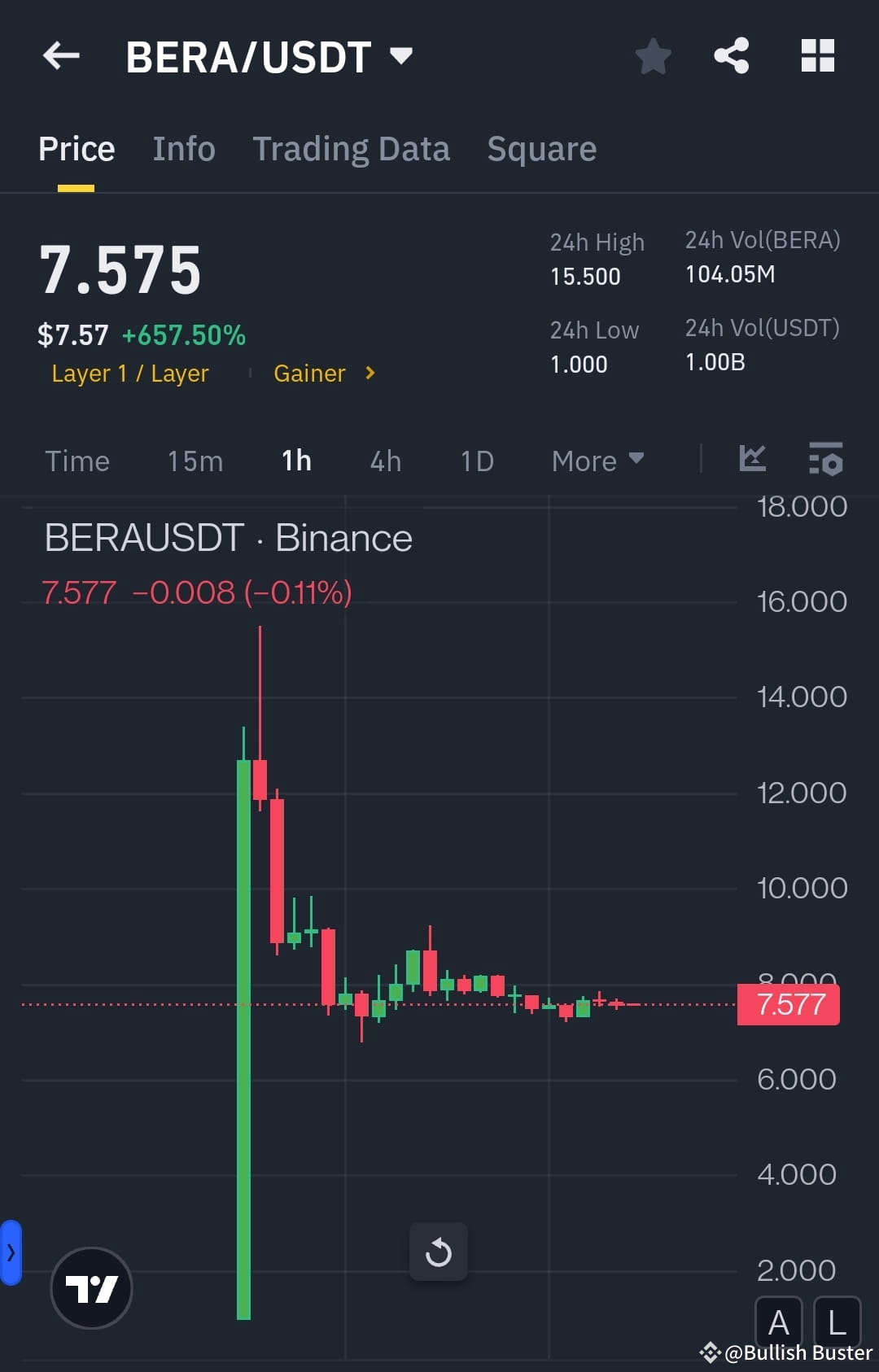Open the share options with the share icon
This screenshot has width=879, height=1372.
pyautogui.click(x=731, y=55)
